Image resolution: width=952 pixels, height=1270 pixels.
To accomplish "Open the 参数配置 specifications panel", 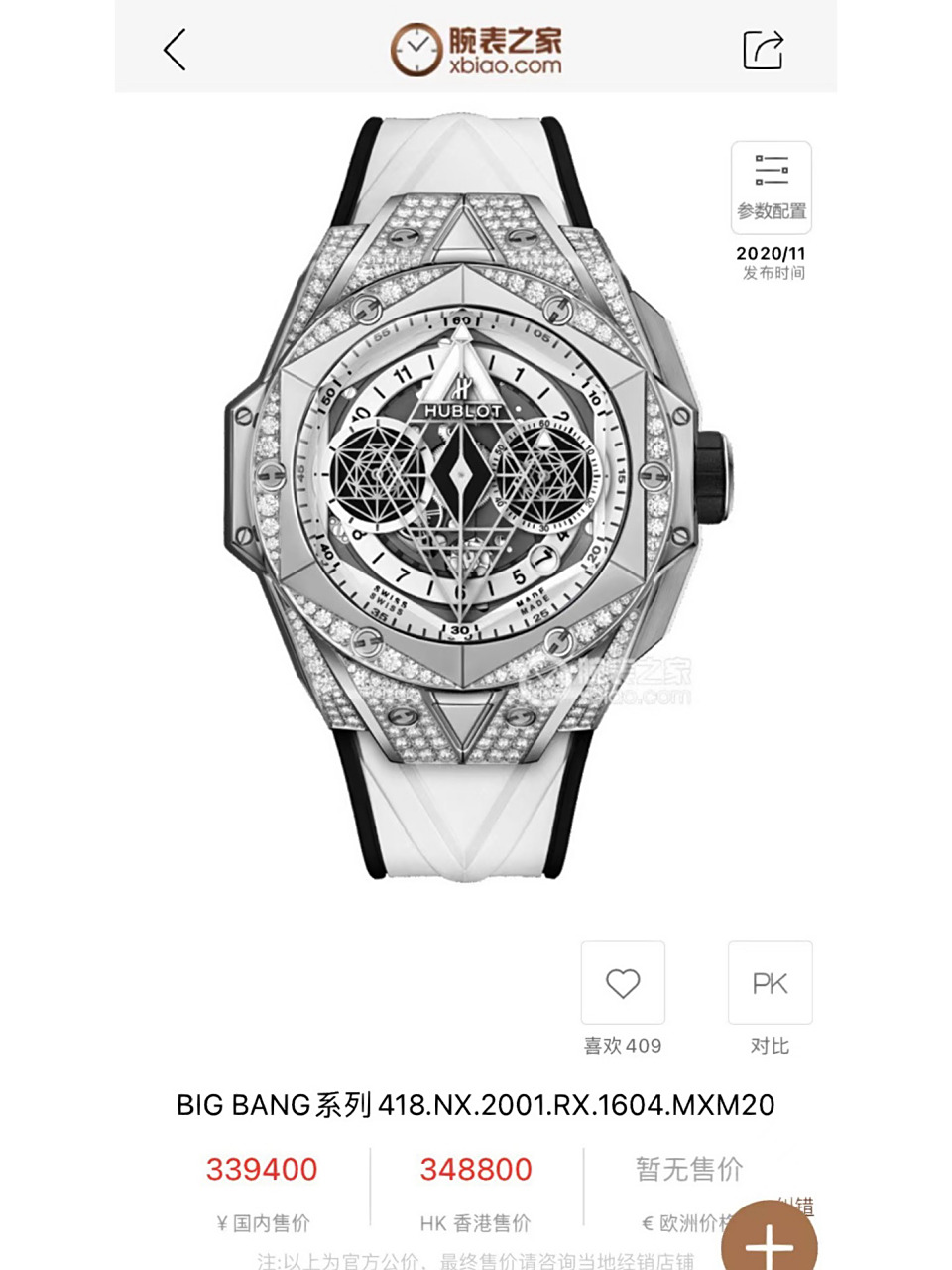I will [772, 187].
